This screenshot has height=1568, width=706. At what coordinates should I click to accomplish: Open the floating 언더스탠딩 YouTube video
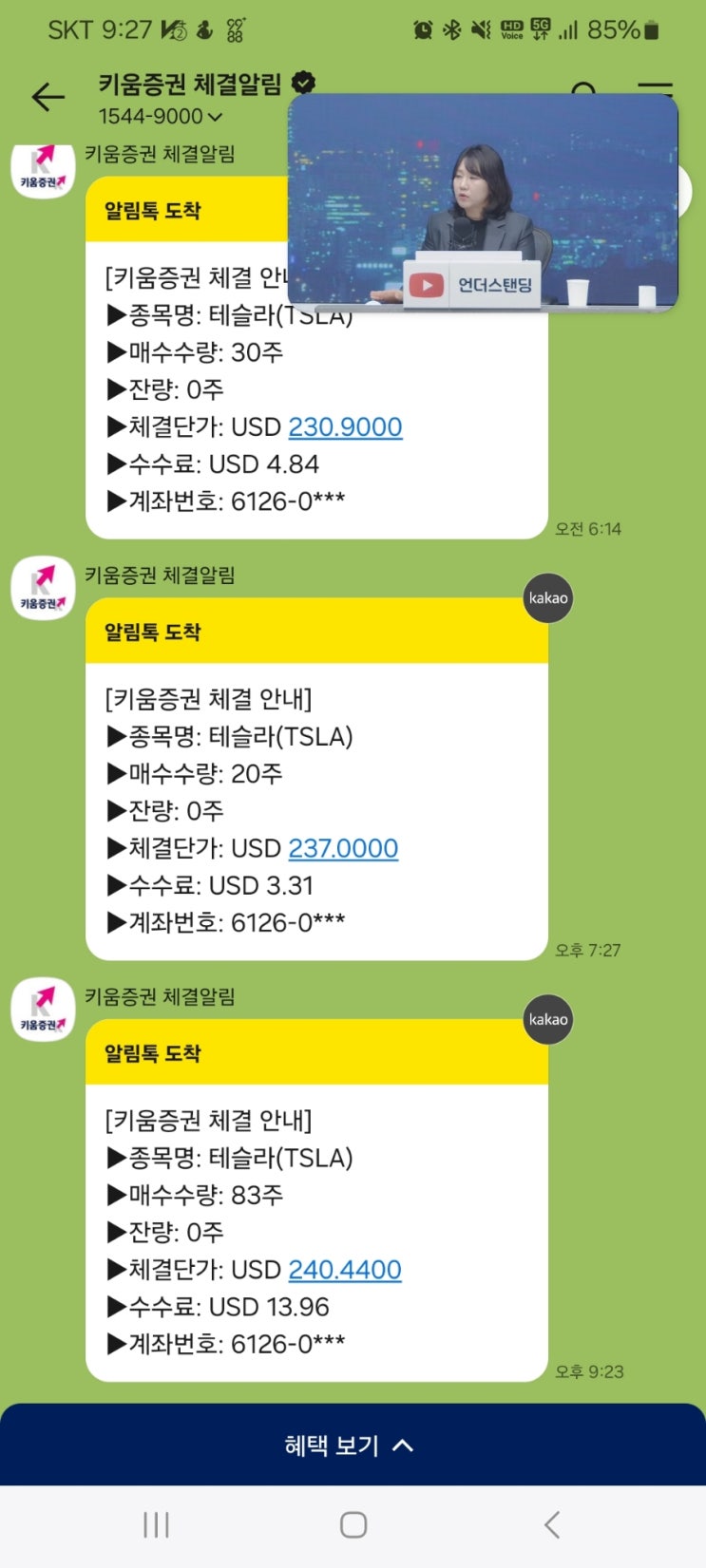point(483,201)
